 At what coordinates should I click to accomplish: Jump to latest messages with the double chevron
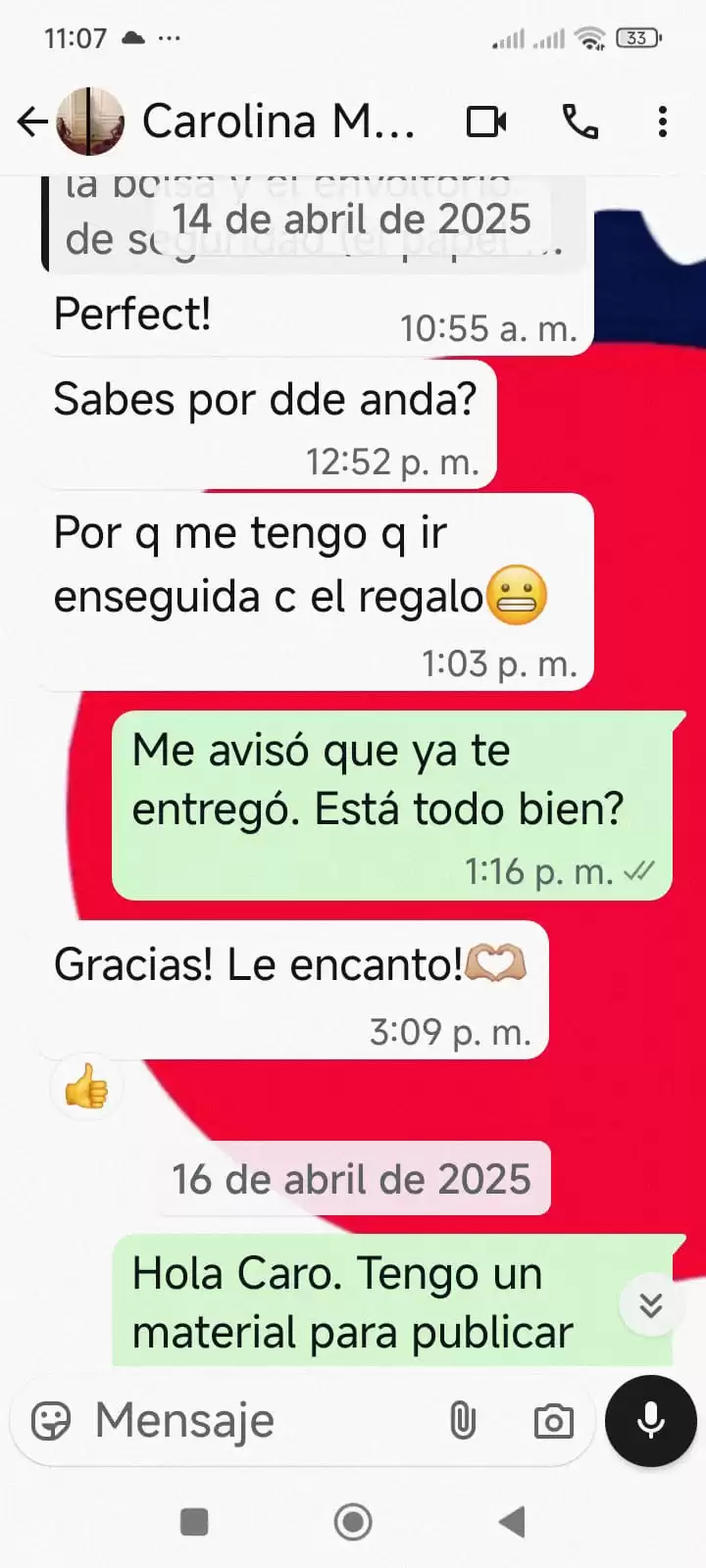[650, 1305]
